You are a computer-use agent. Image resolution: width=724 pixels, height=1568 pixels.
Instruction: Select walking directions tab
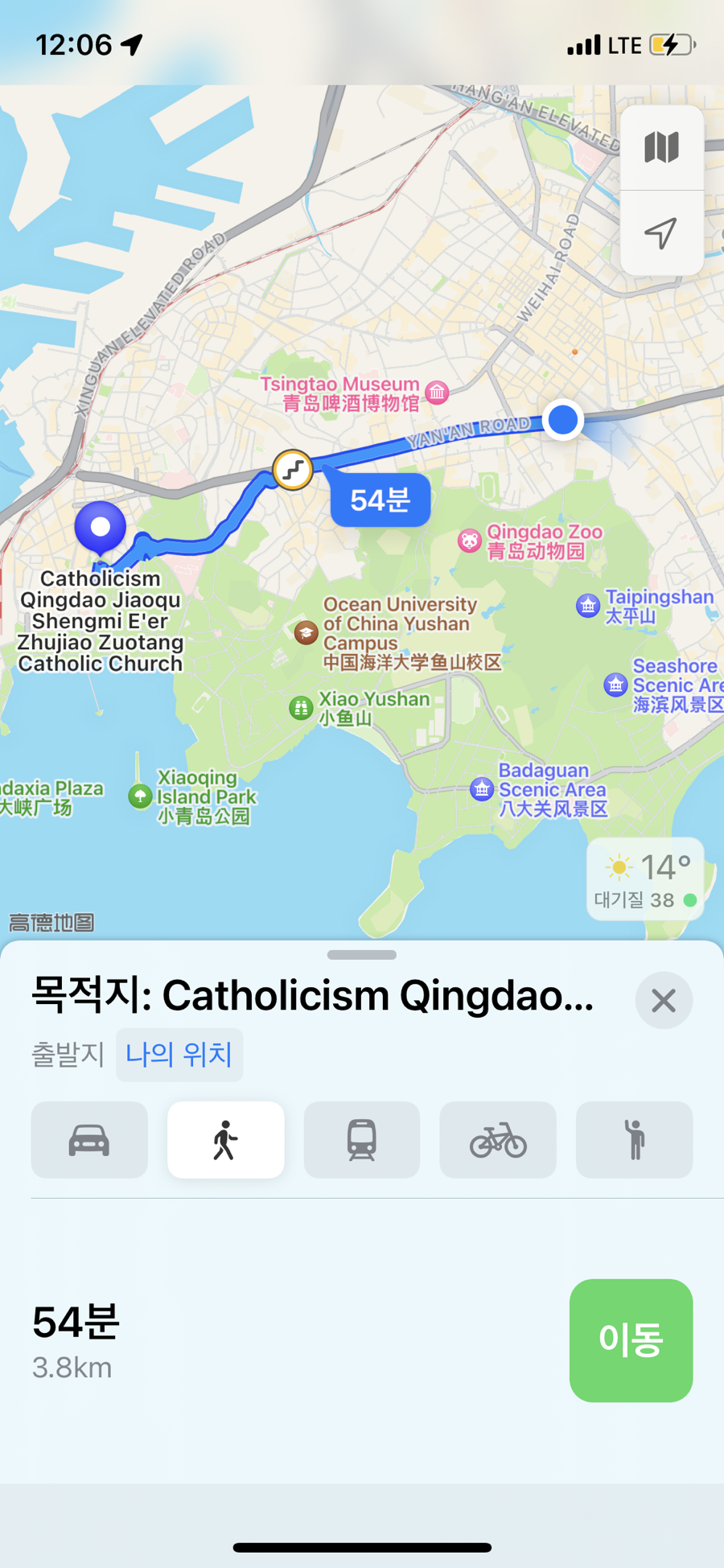(x=225, y=1140)
